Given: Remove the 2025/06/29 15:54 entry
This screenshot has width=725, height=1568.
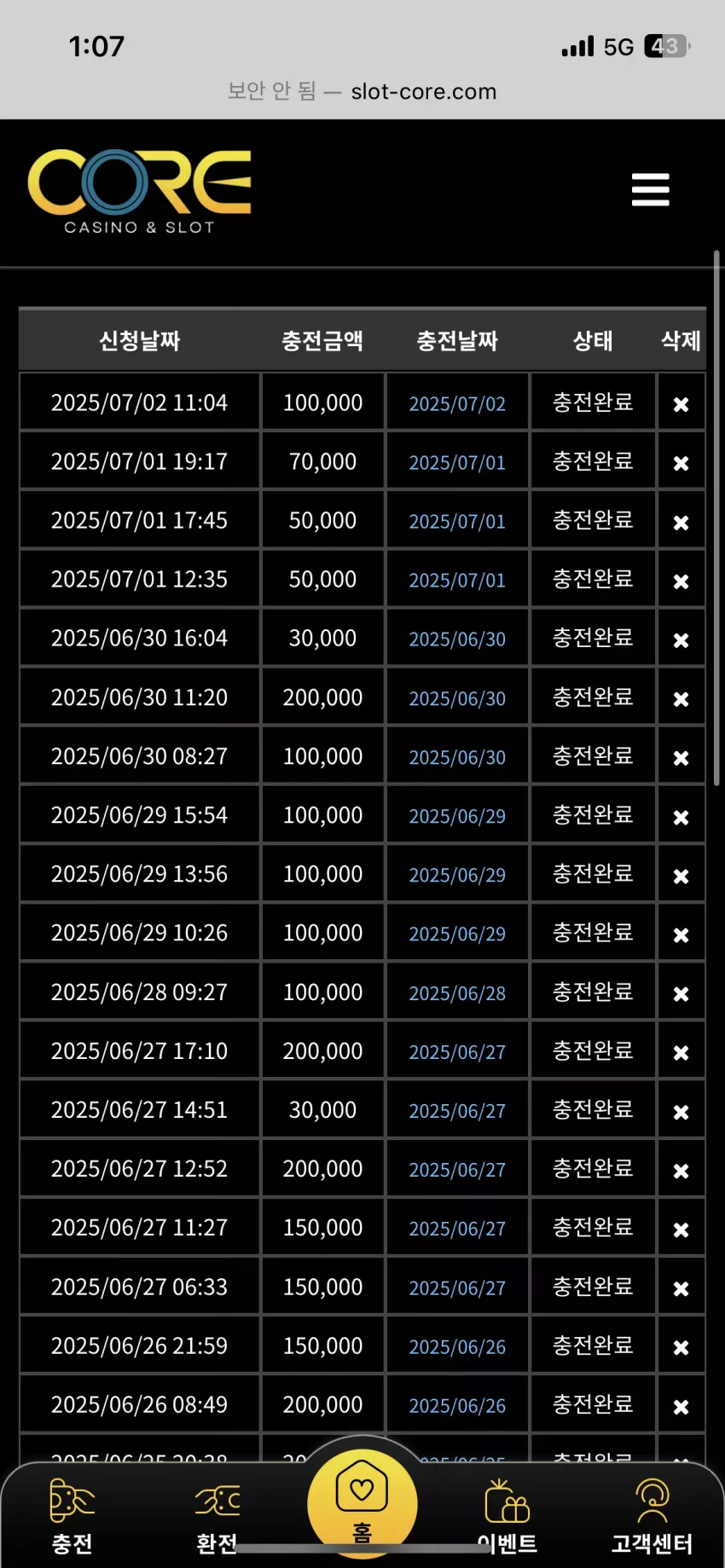Looking at the screenshot, I should [x=681, y=817].
